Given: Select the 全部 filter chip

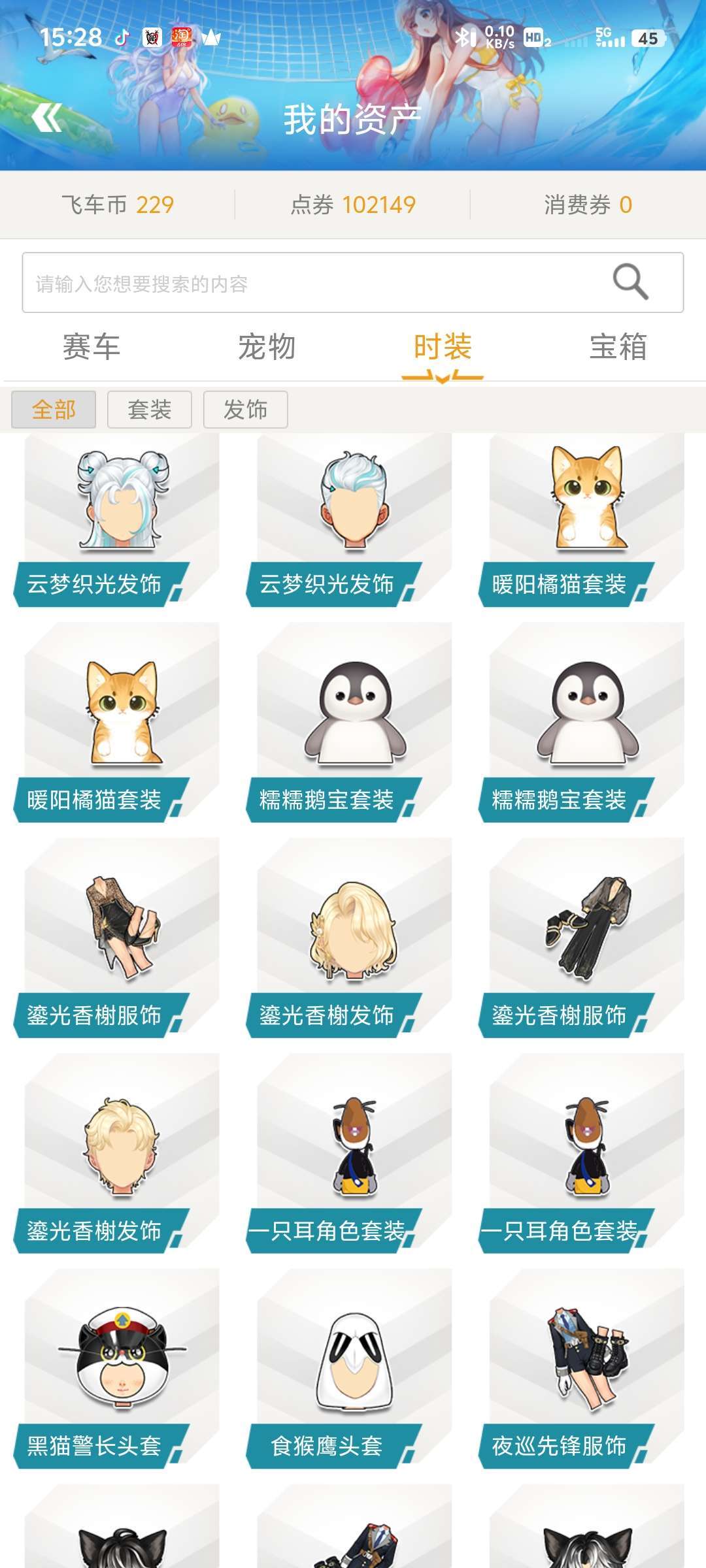Looking at the screenshot, I should point(54,410).
